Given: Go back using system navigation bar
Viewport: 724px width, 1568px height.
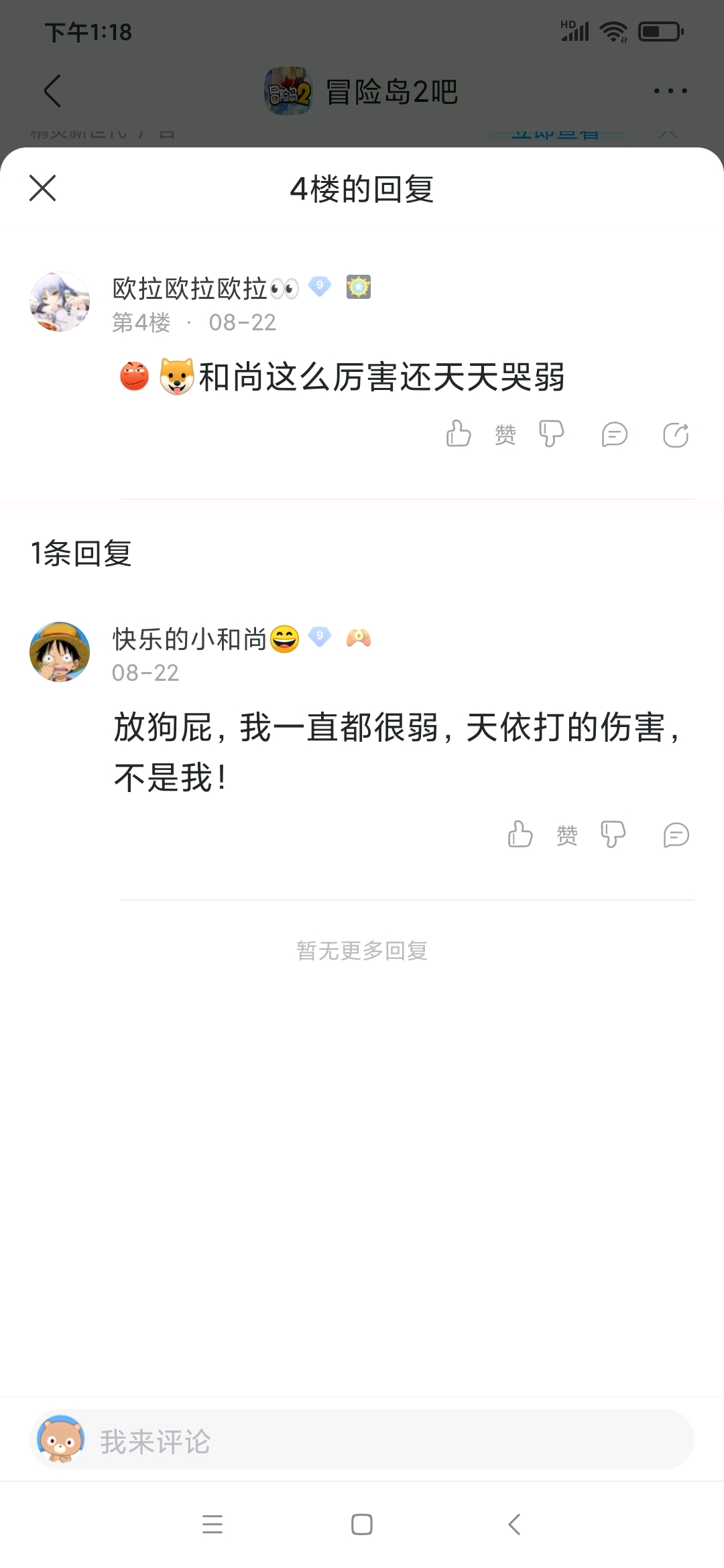Looking at the screenshot, I should [514, 1524].
